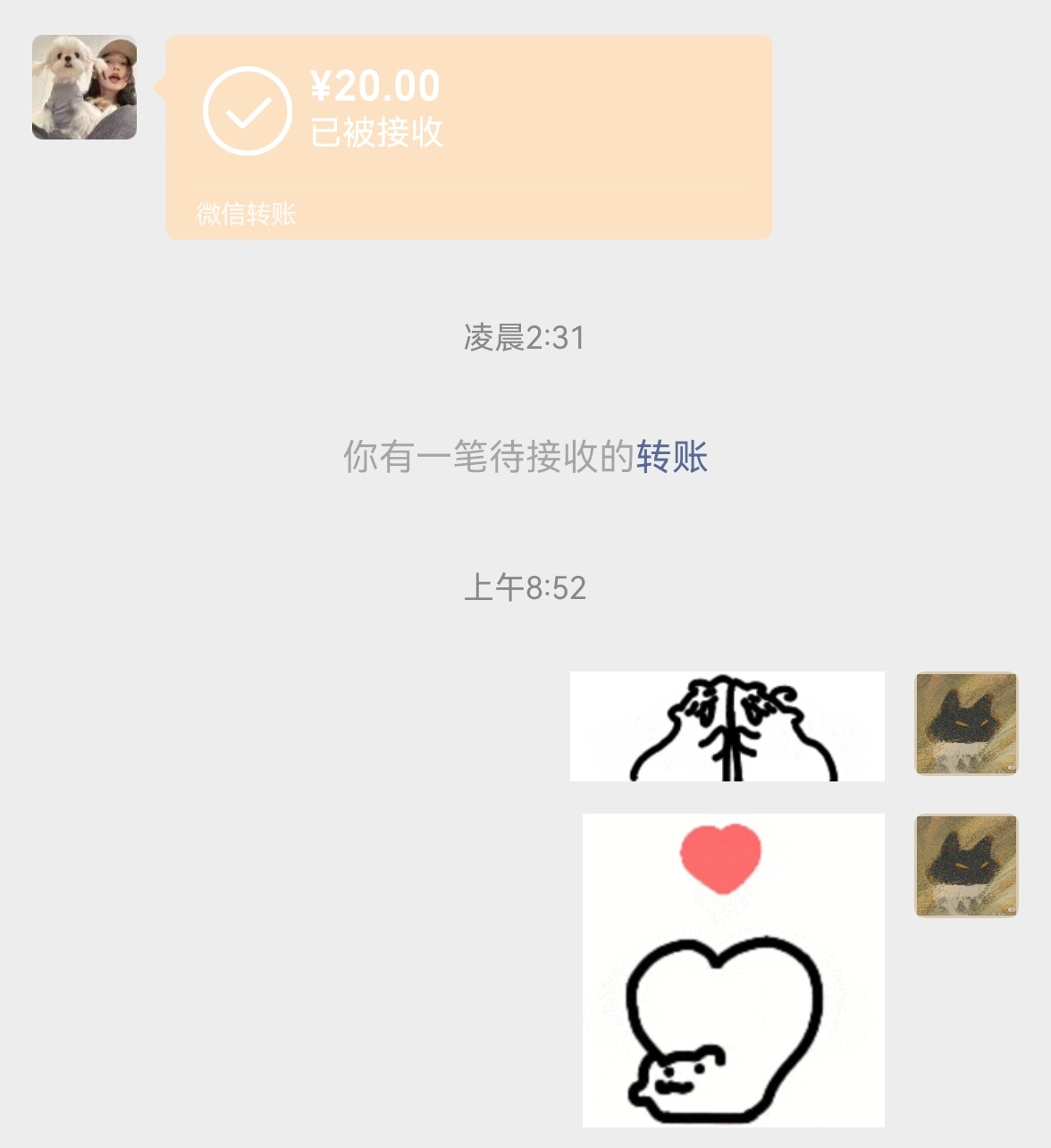Open the sticker with the red heart

tap(733, 969)
